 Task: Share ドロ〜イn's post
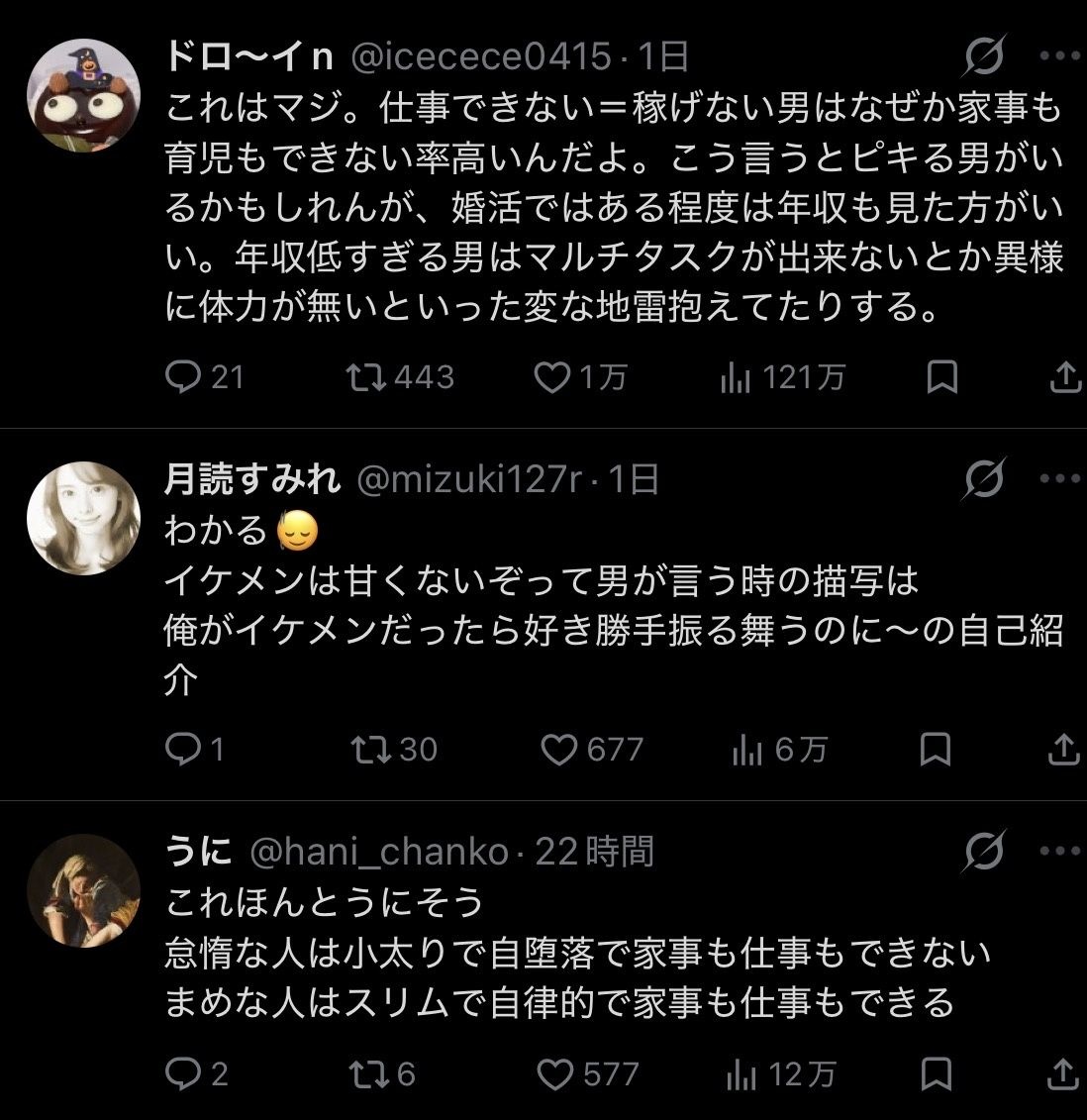[x=1065, y=377]
